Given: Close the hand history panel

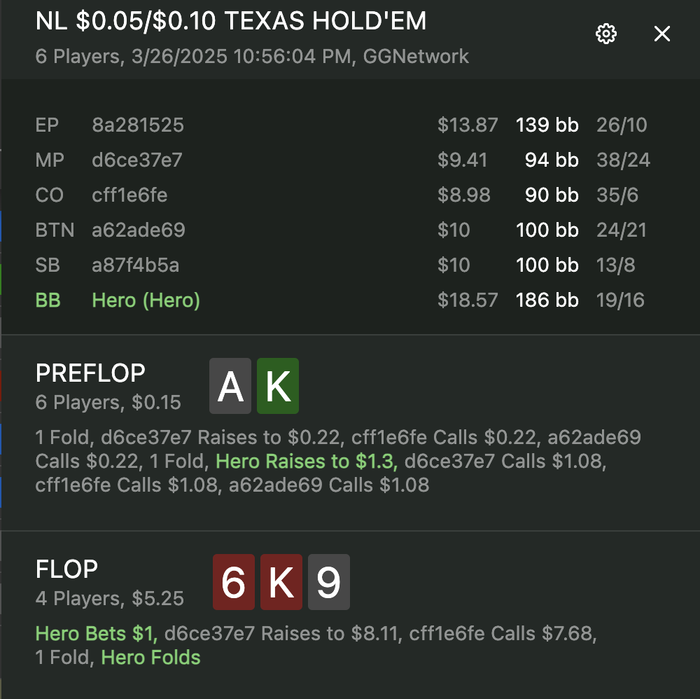Looking at the screenshot, I should [x=662, y=34].
